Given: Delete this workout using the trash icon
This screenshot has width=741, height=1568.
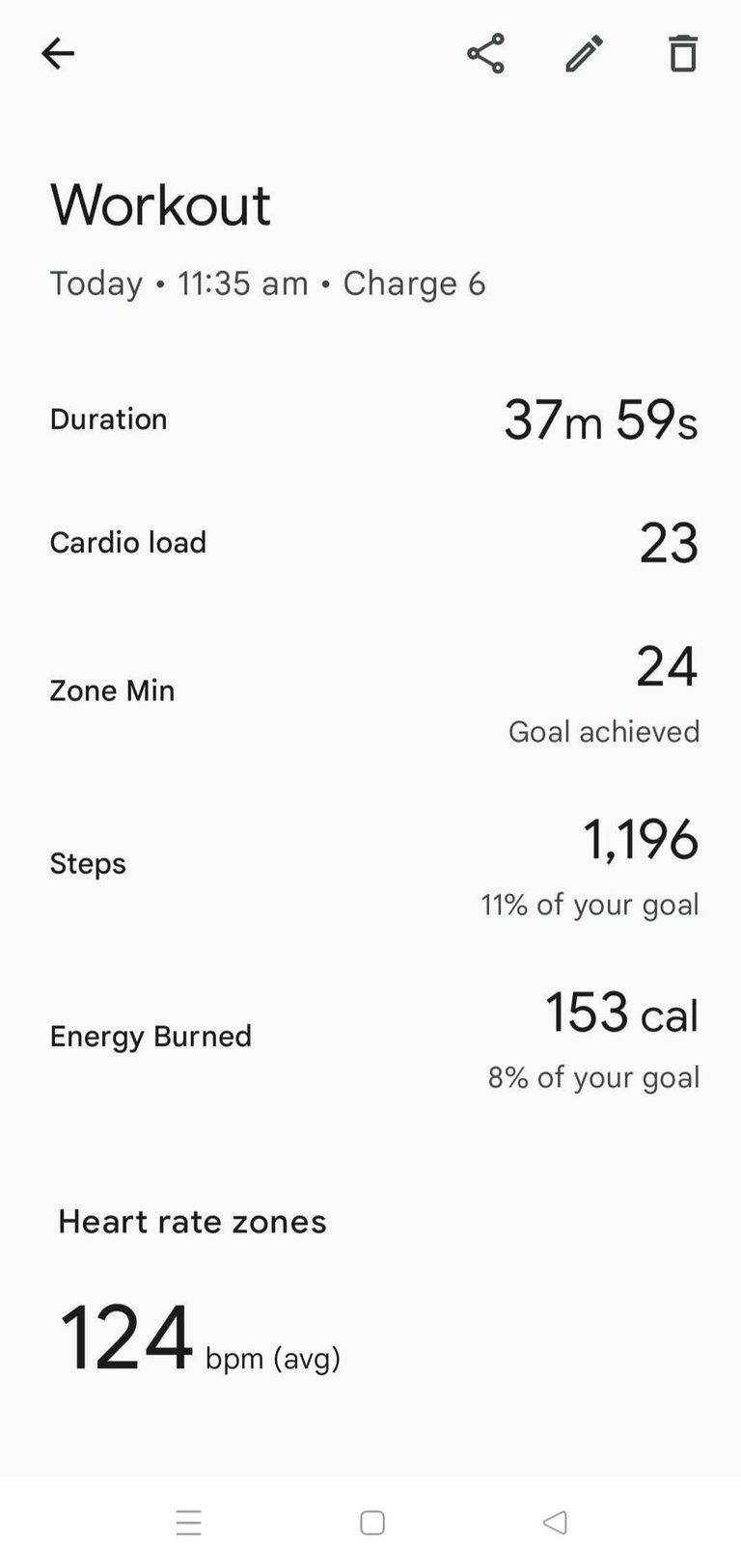Looking at the screenshot, I should pos(683,54).
